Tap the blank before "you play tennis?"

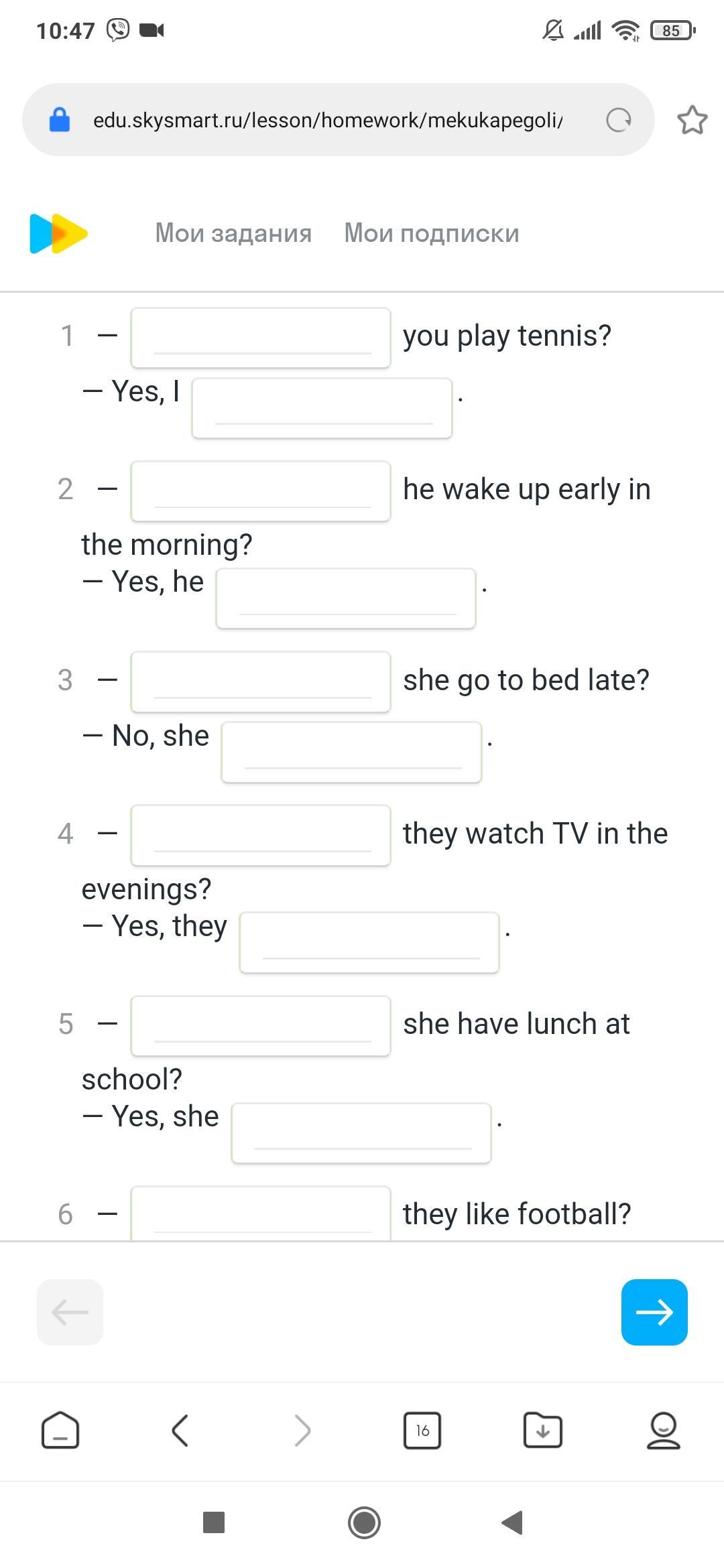tap(261, 338)
